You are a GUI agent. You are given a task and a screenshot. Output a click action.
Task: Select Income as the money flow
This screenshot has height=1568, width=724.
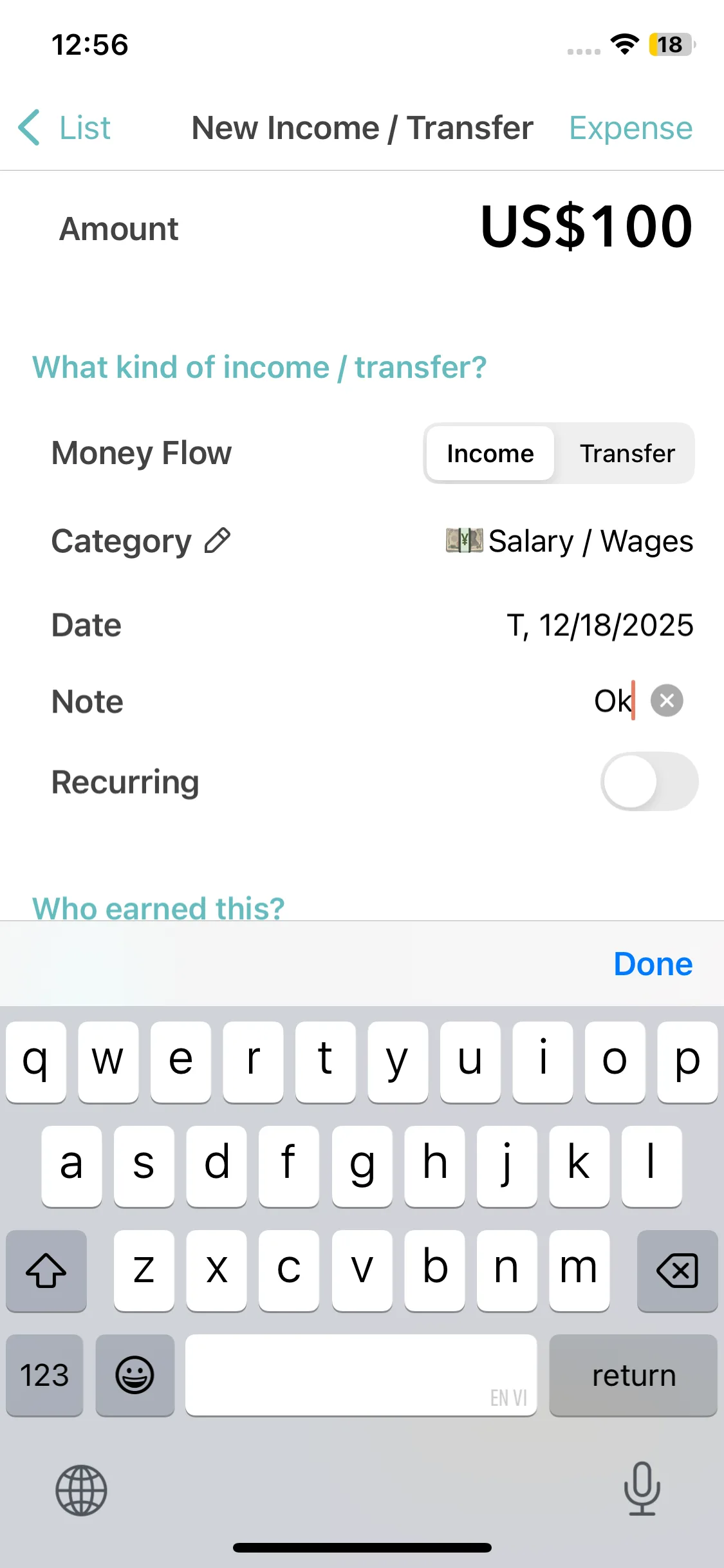[490, 453]
